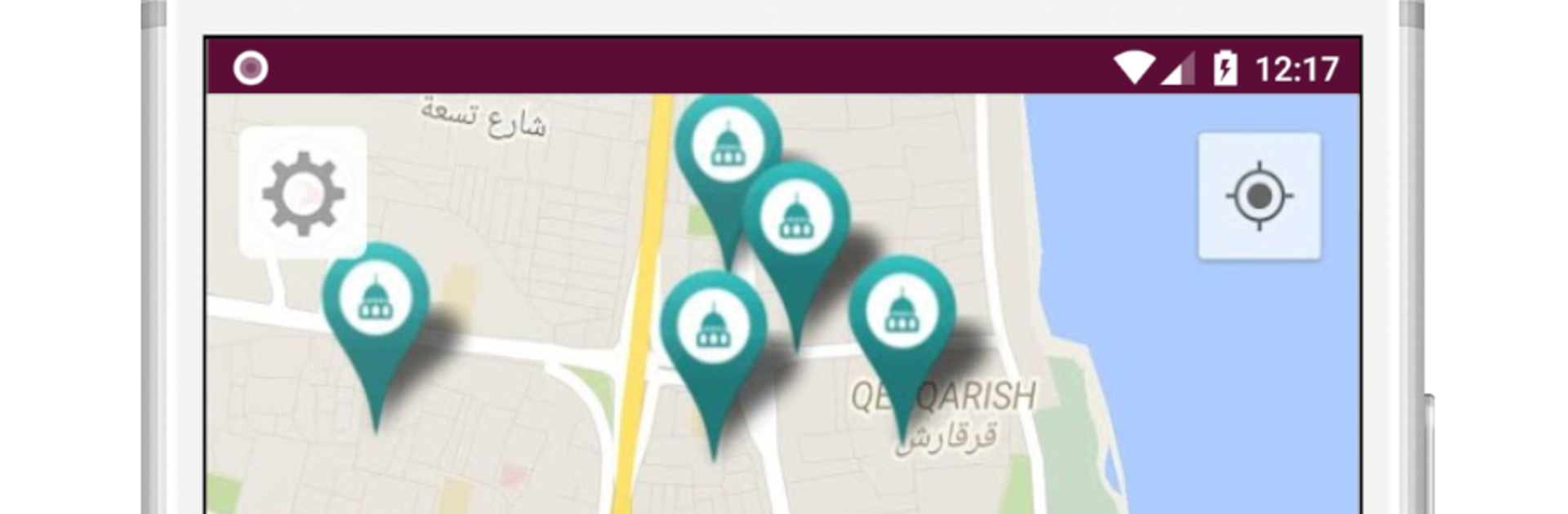This screenshot has width=1568, height=514.
Task: Center map on my current location
Action: pos(1258,197)
